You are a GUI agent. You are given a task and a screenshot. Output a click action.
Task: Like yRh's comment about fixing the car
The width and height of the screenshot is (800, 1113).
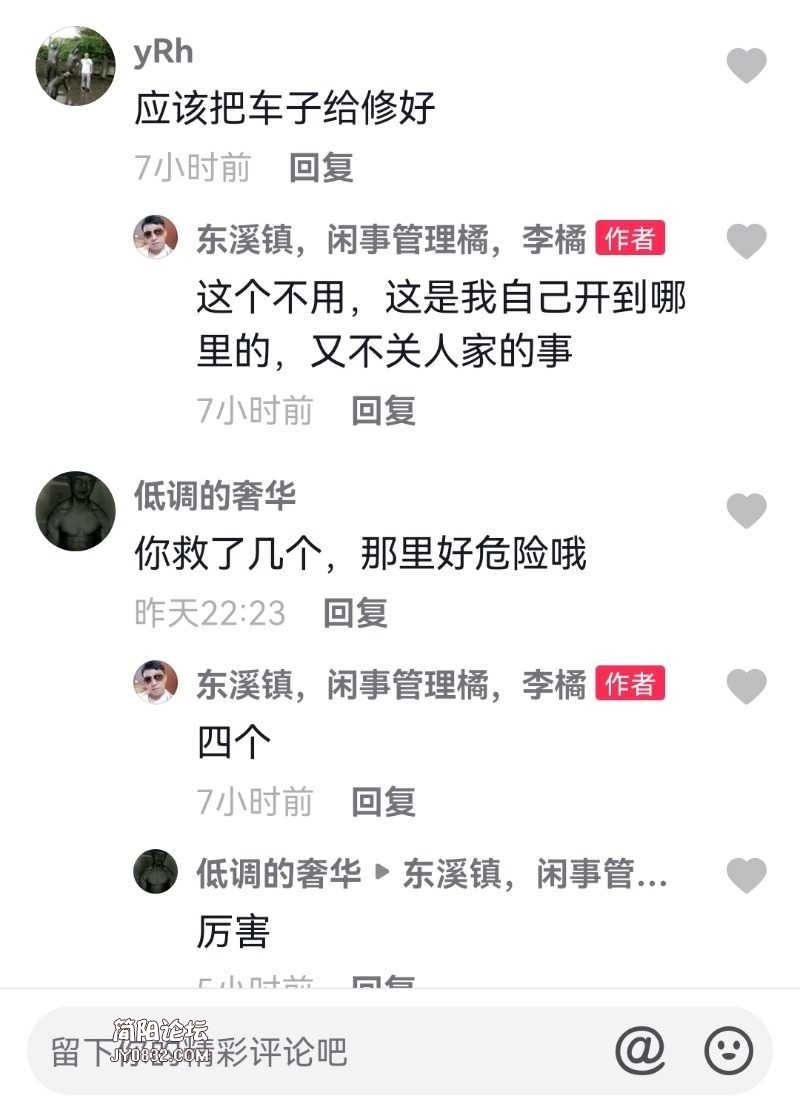[x=746, y=66]
